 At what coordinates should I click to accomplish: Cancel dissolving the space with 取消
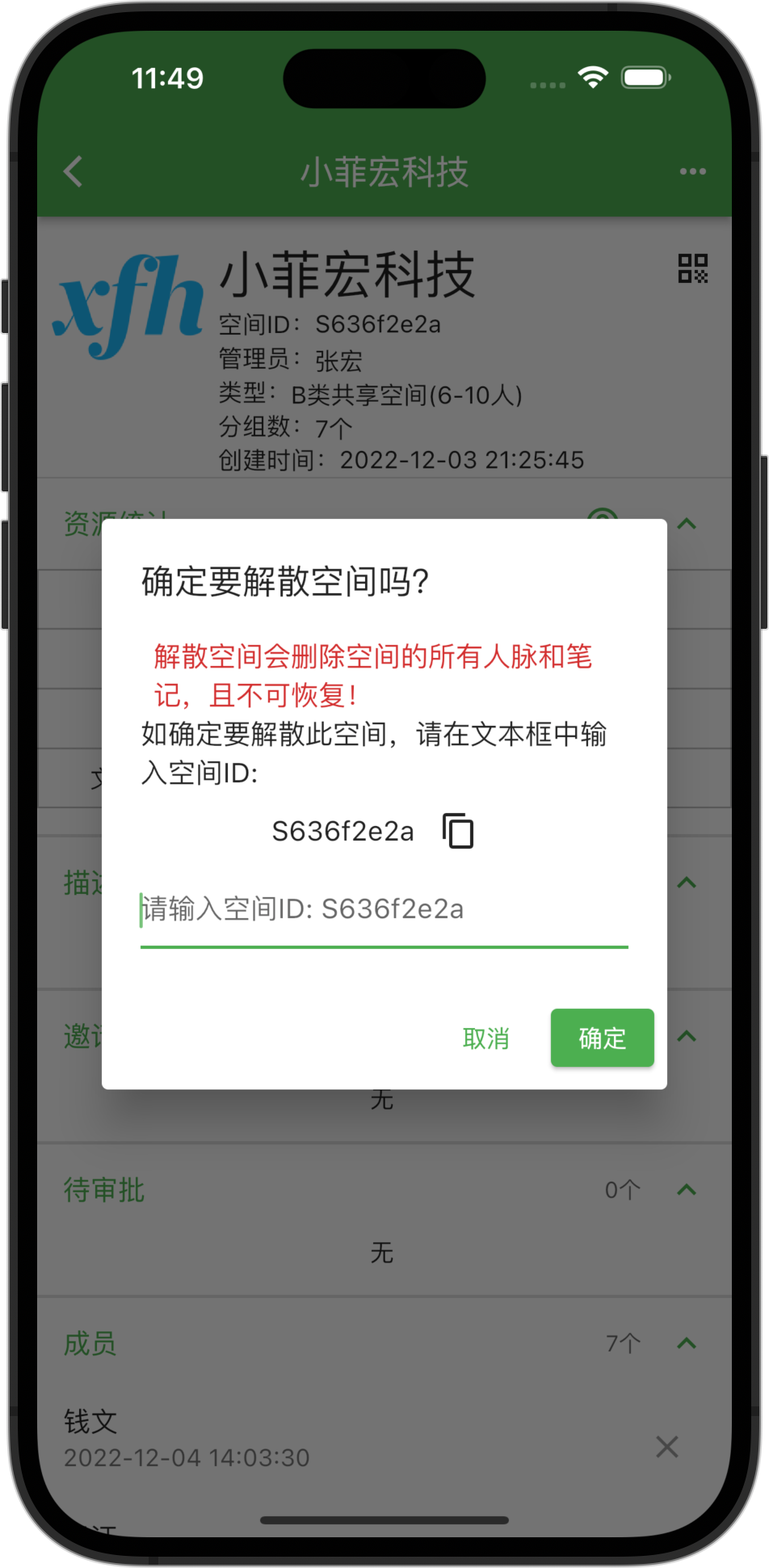coord(485,1039)
